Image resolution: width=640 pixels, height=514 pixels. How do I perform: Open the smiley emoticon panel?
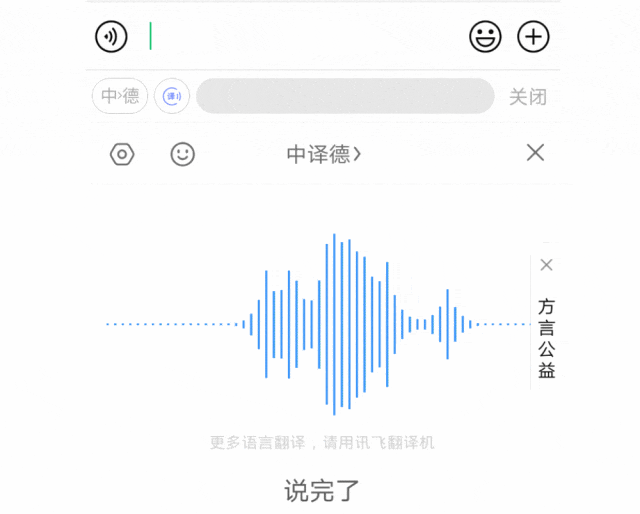point(182,154)
